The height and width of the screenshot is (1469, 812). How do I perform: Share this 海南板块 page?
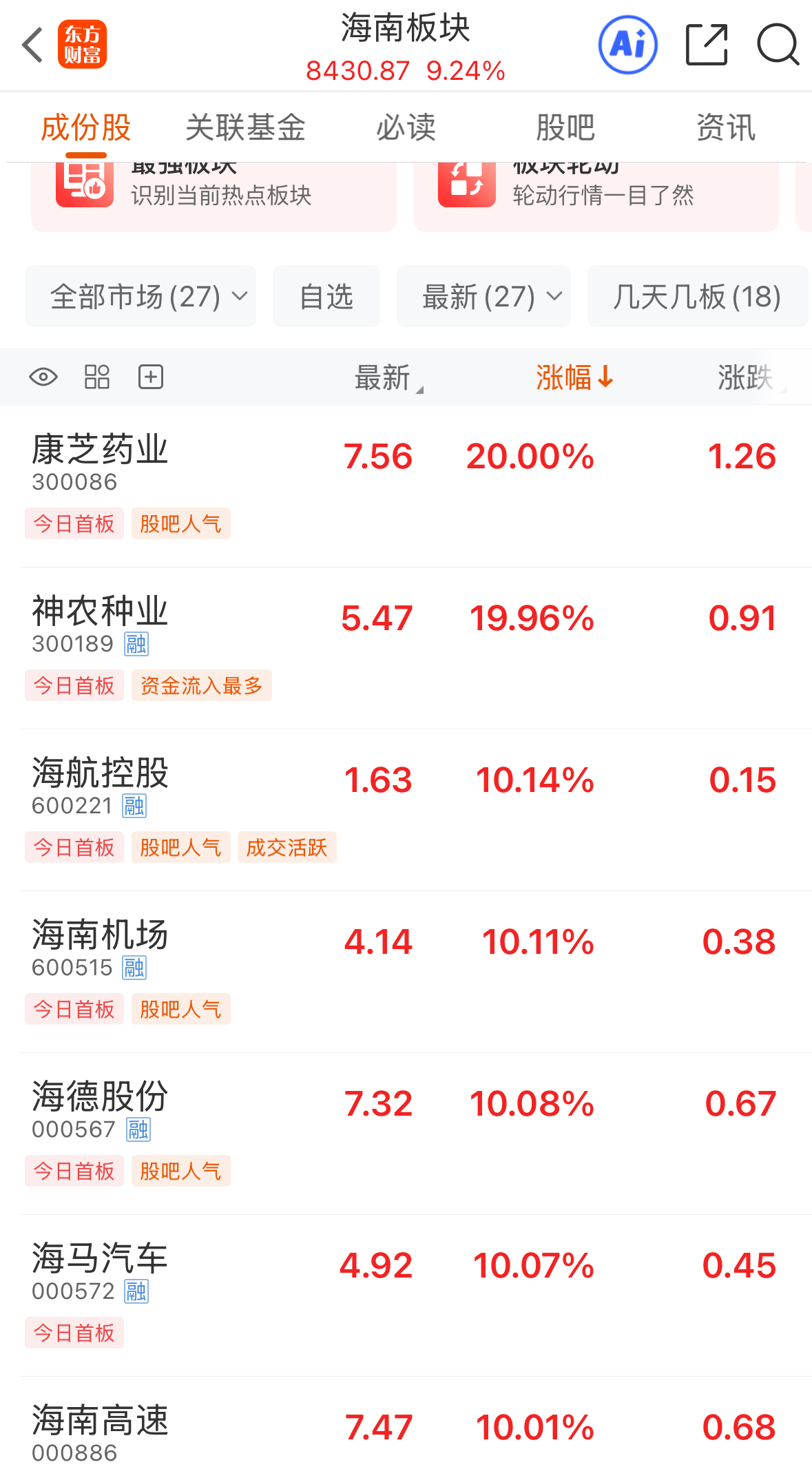[x=707, y=45]
